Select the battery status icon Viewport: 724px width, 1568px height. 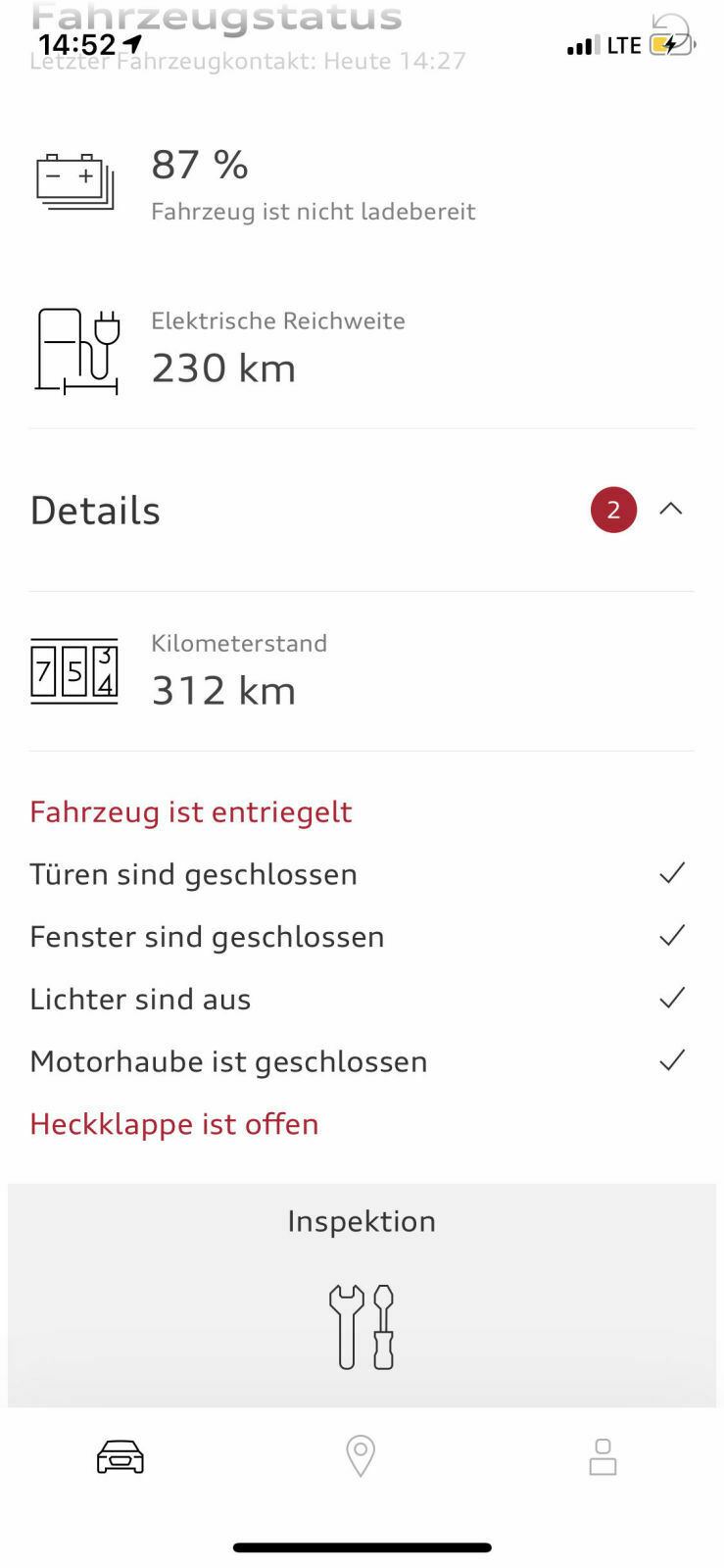pos(73,179)
